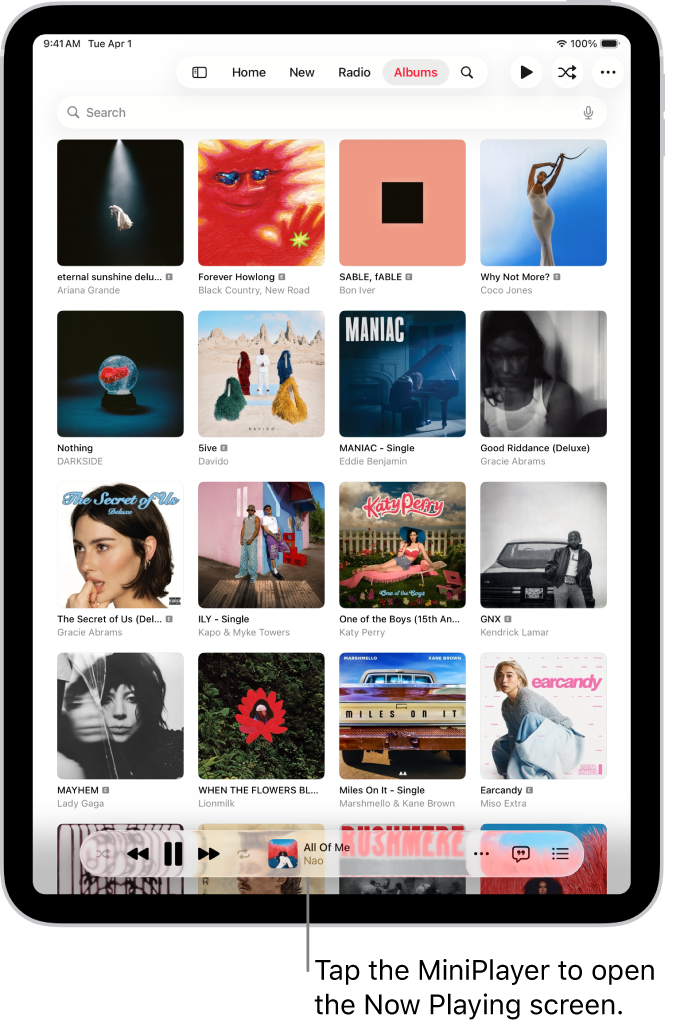Open the Forever Howlong album

261,203
